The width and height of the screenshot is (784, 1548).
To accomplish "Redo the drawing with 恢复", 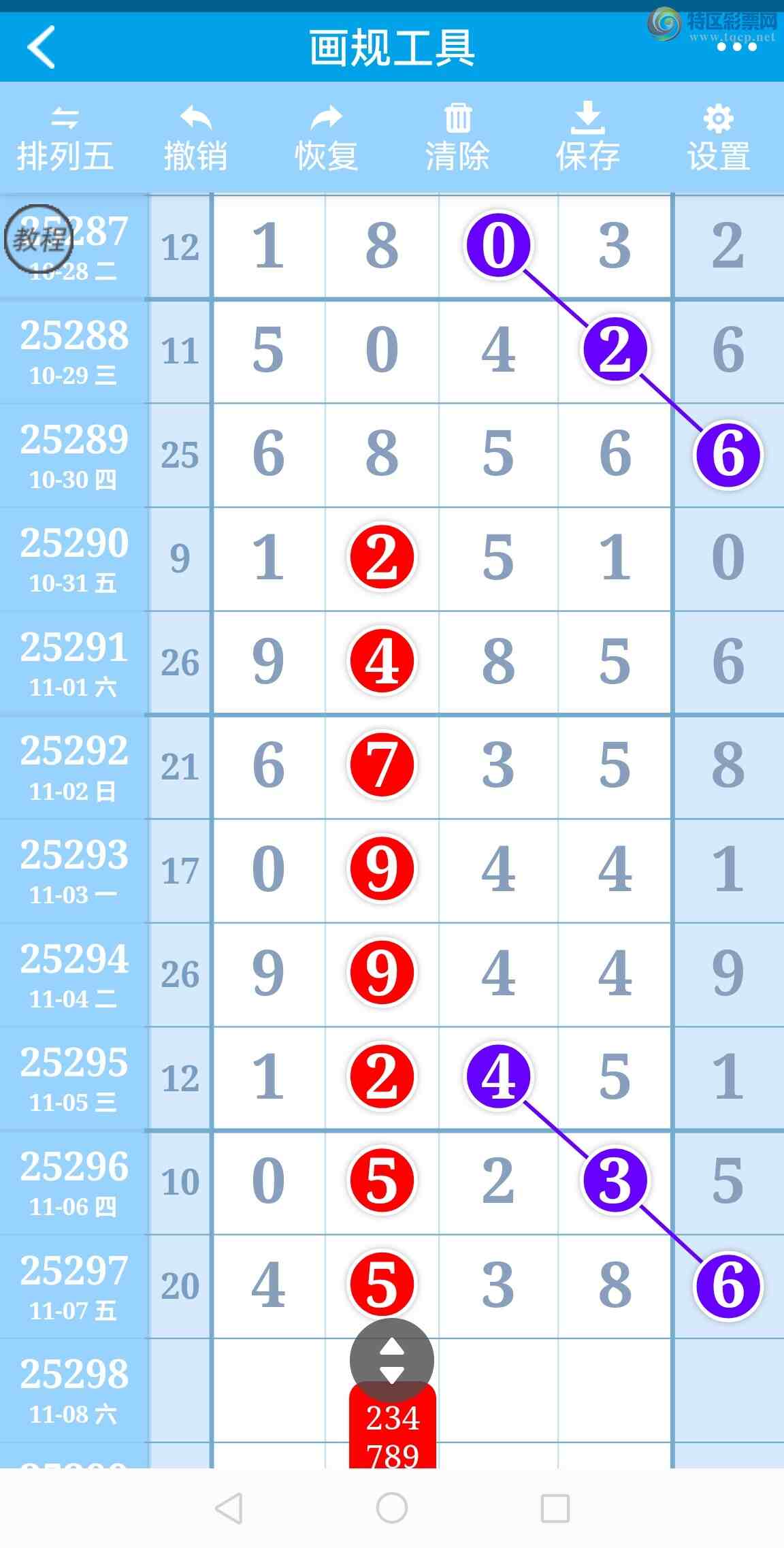I will [x=326, y=140].
